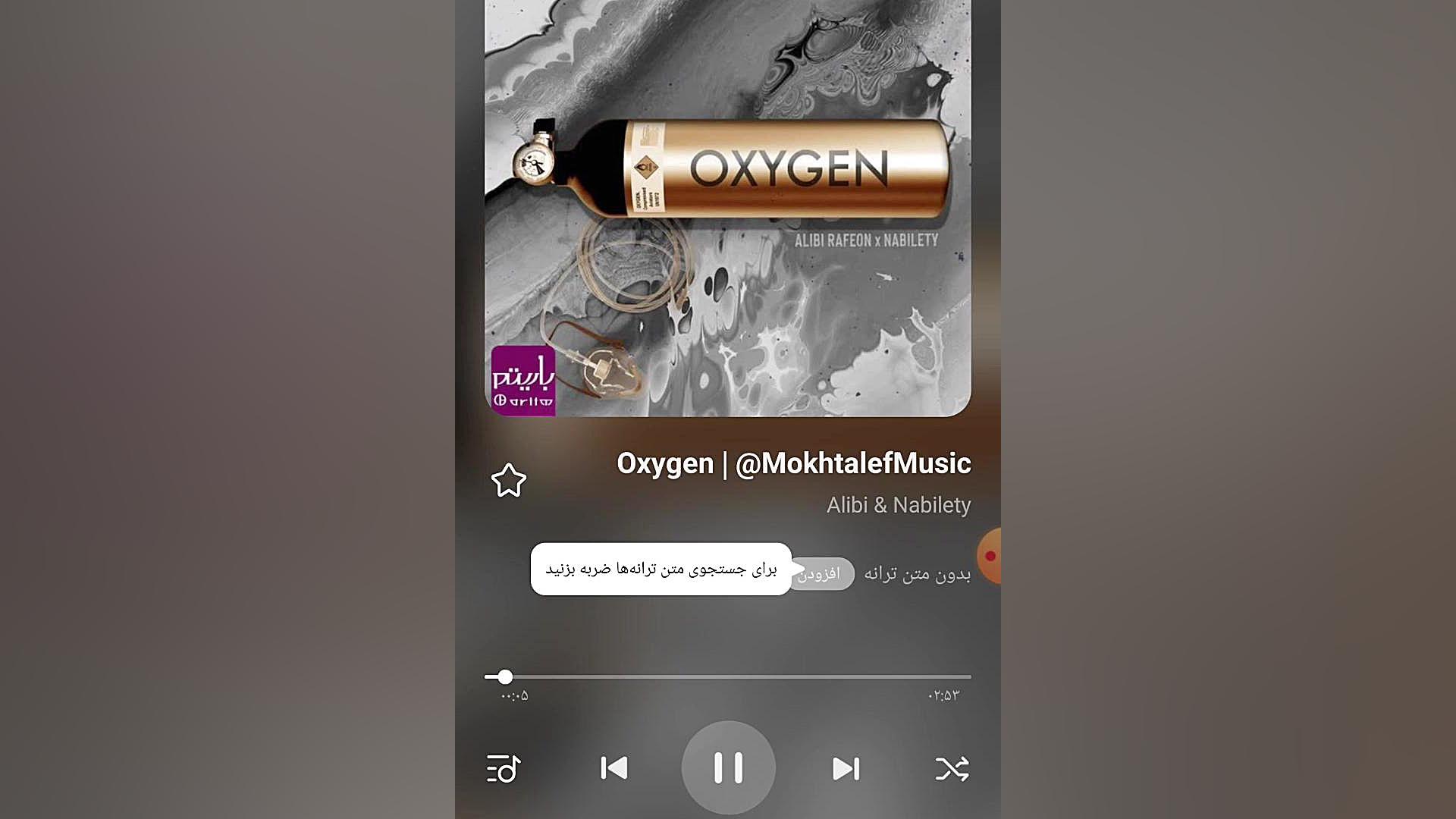This screenshot has height=819, width=1456.
Task: Tap the red record floating button
Action: 990,556
